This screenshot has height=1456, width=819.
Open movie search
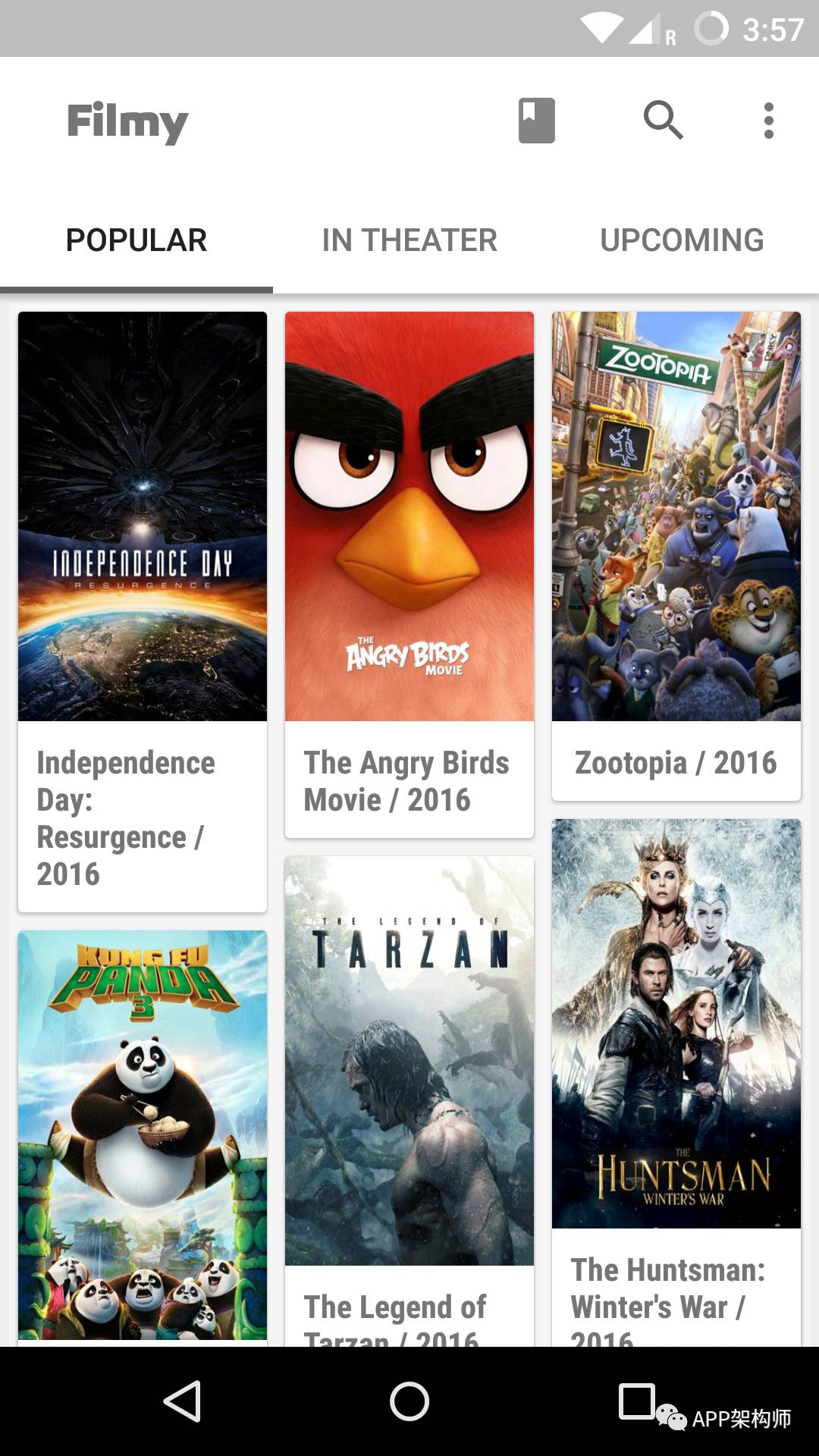pos(663,120)
